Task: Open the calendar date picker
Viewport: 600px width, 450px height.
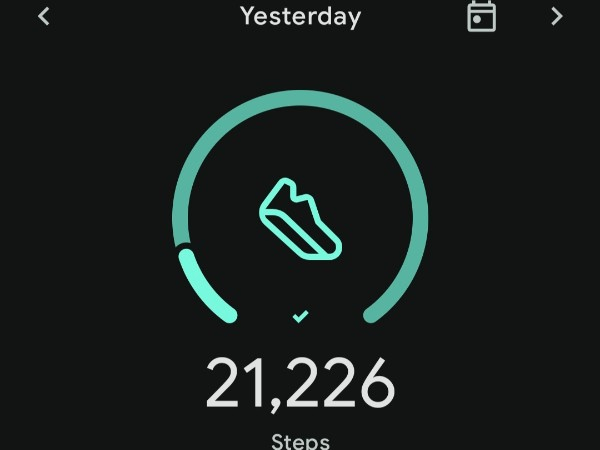Action: (x=482, y=16)
